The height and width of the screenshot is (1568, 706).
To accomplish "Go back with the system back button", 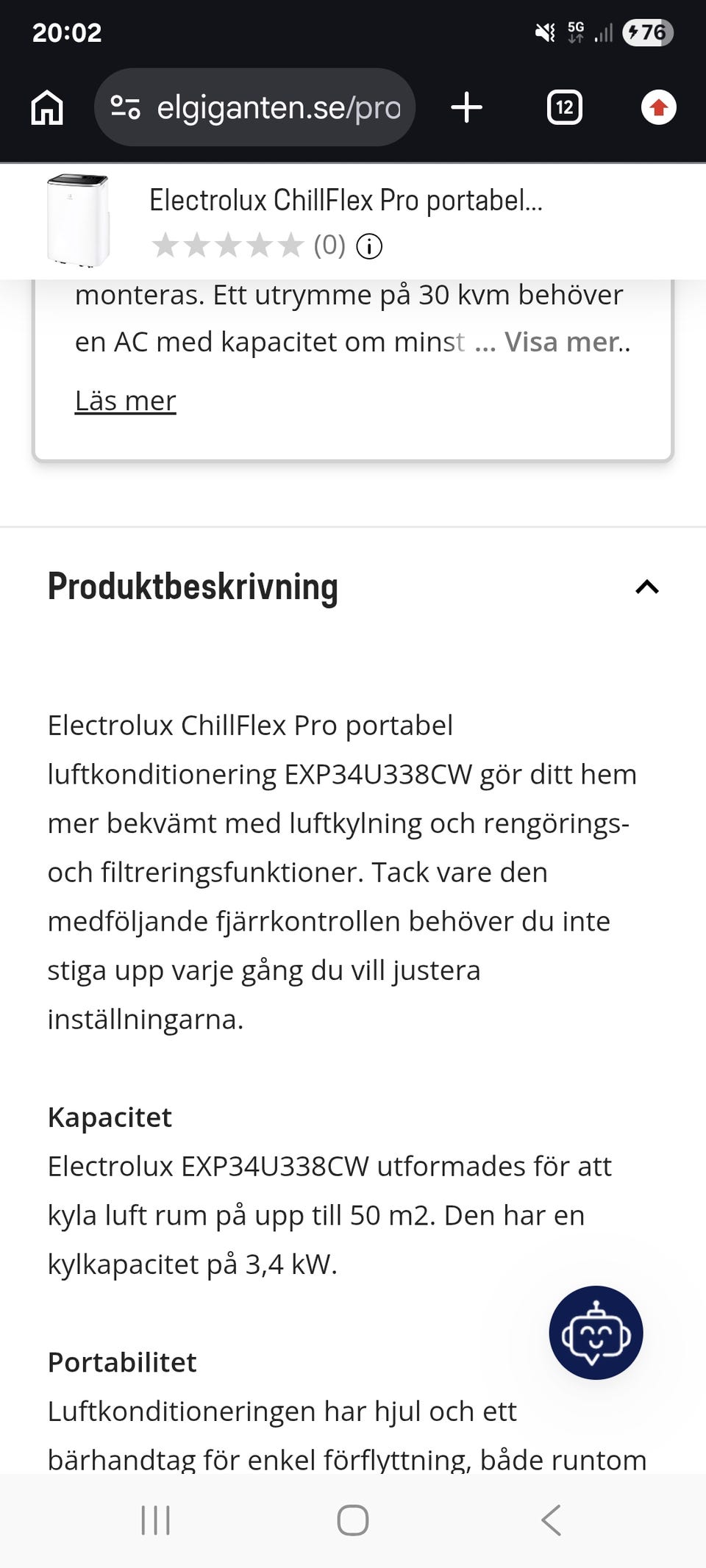I will (551, 1519).
